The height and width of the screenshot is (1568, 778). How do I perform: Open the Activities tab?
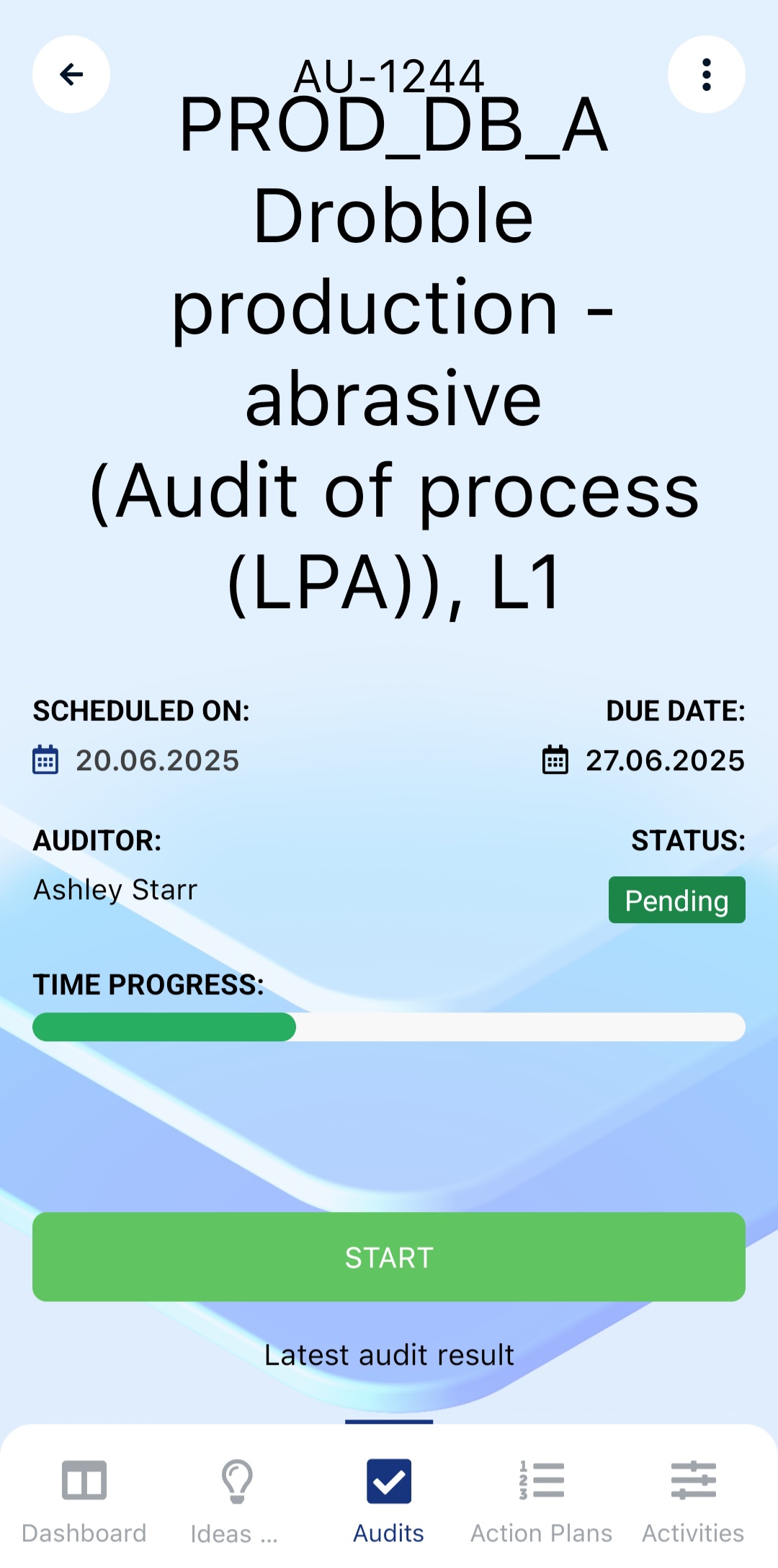(x=693, y=1500)
